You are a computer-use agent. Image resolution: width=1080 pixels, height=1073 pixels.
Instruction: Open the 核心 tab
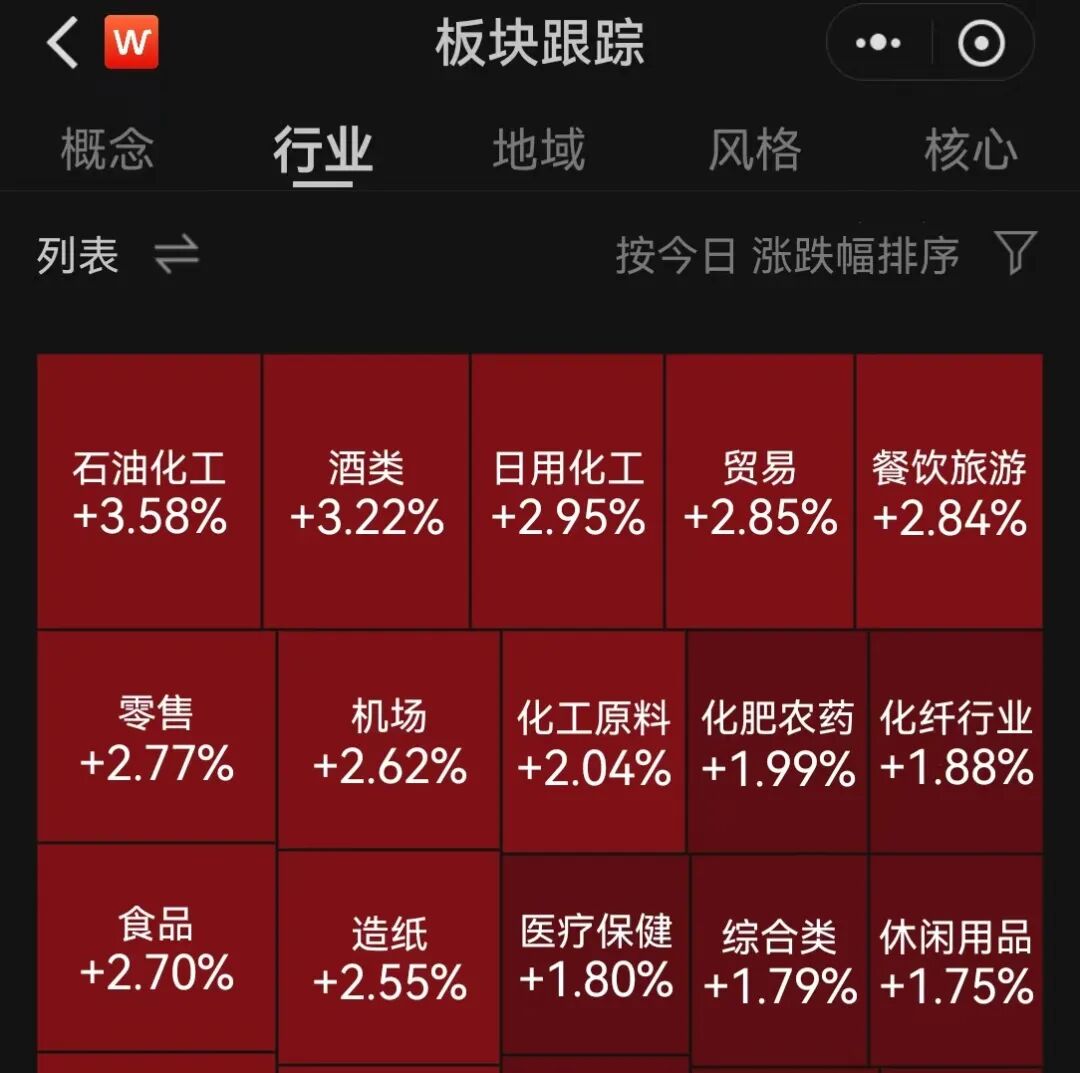pyautogui.click(x=970, y=151)
